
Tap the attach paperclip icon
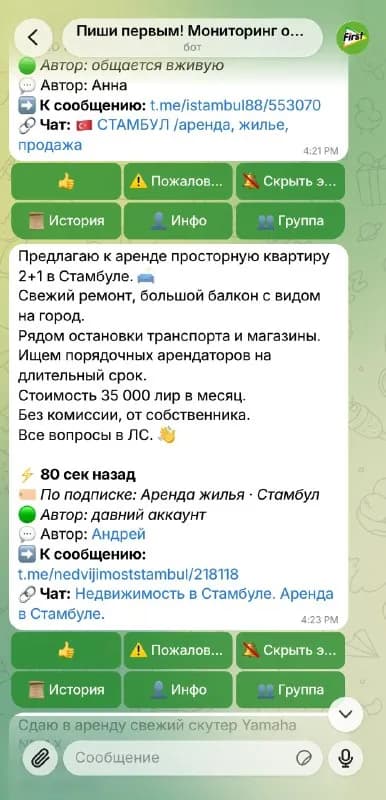point(40,758)
